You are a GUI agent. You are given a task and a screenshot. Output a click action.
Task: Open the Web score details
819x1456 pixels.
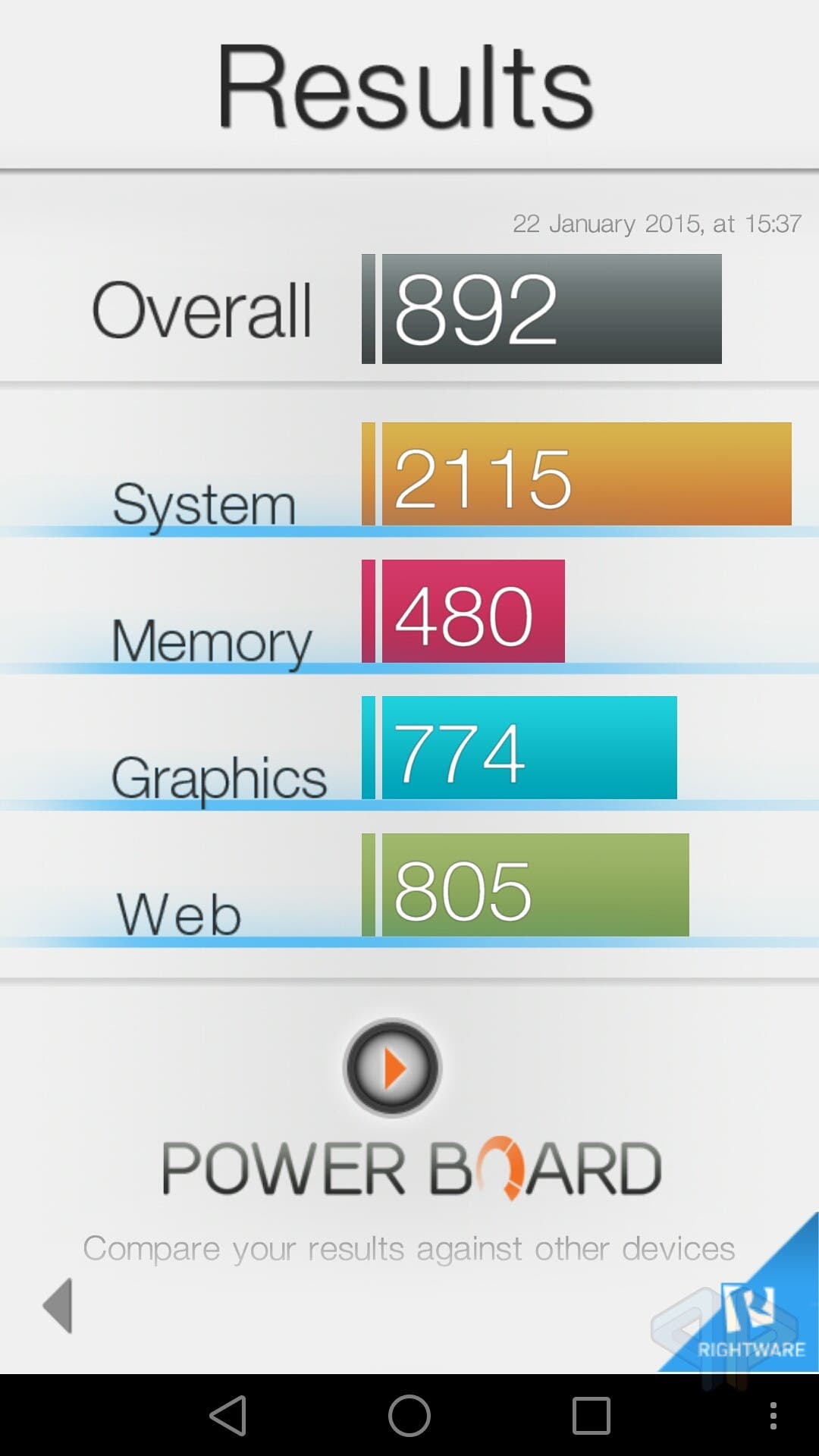coord(409,886)
